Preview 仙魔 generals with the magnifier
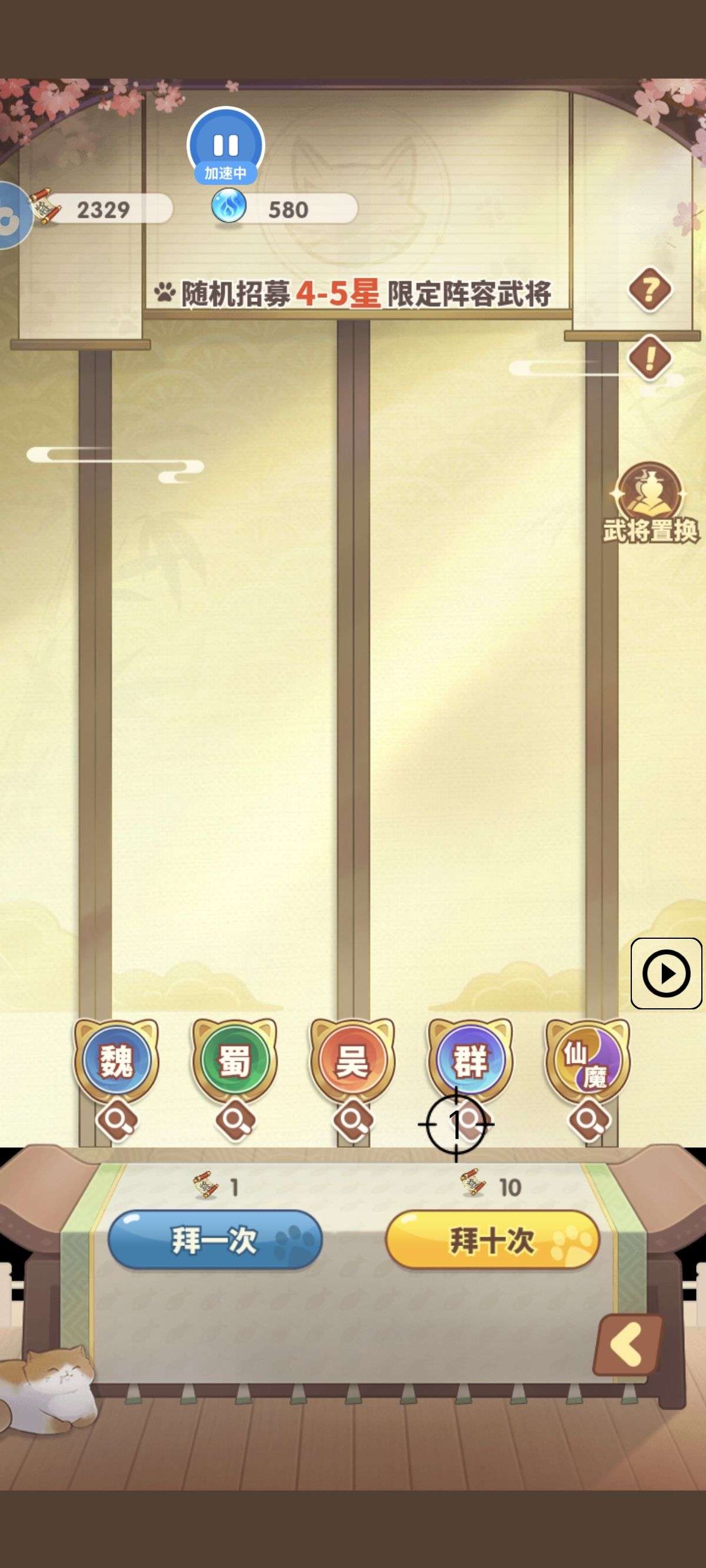The height and width of the screenshot is (1568, 706). pyautogui.click(x=588, y=1119)
